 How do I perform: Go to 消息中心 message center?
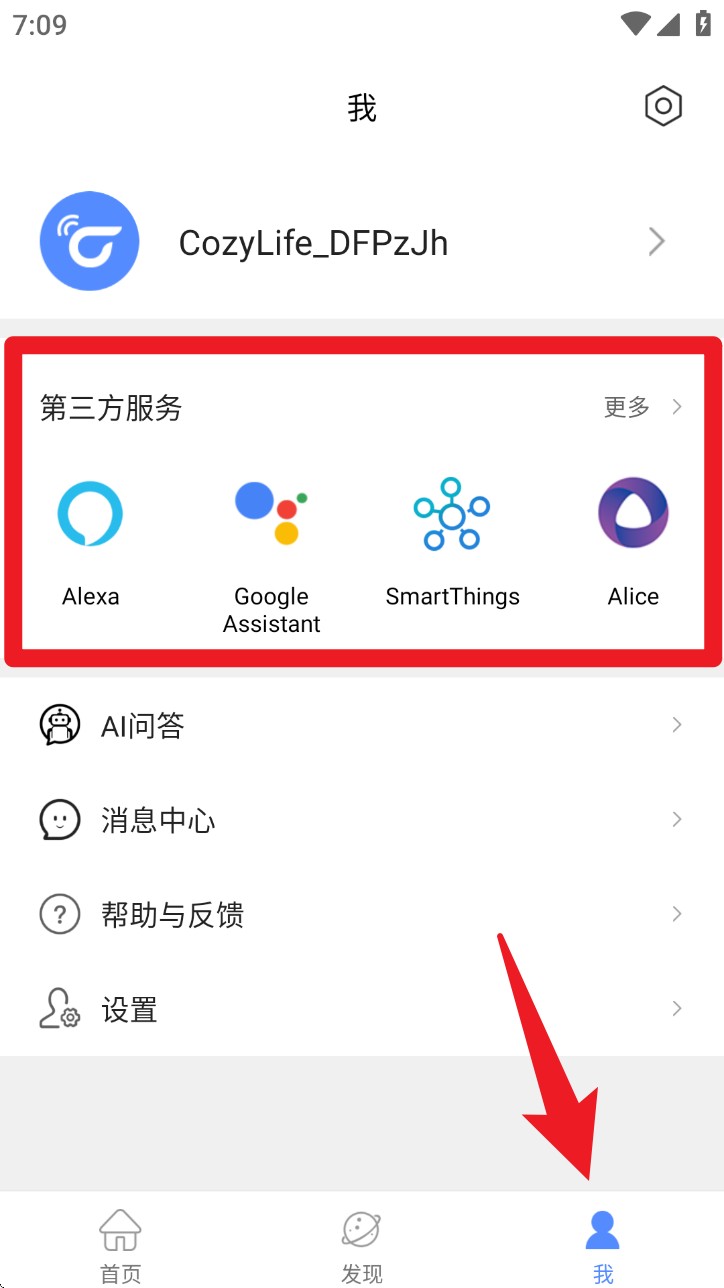360,820
